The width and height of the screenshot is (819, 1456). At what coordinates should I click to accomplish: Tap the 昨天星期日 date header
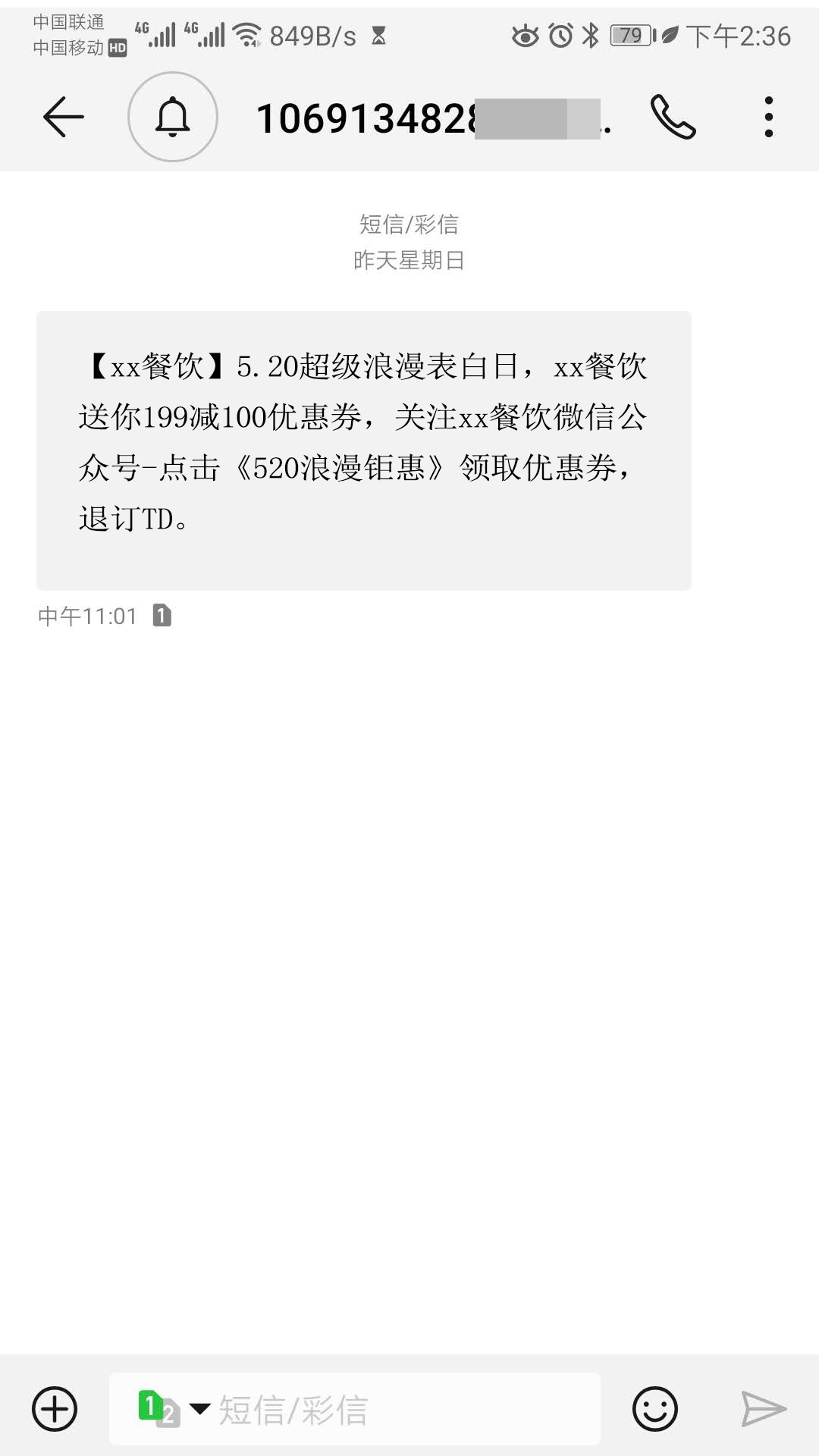pos(409,260)
